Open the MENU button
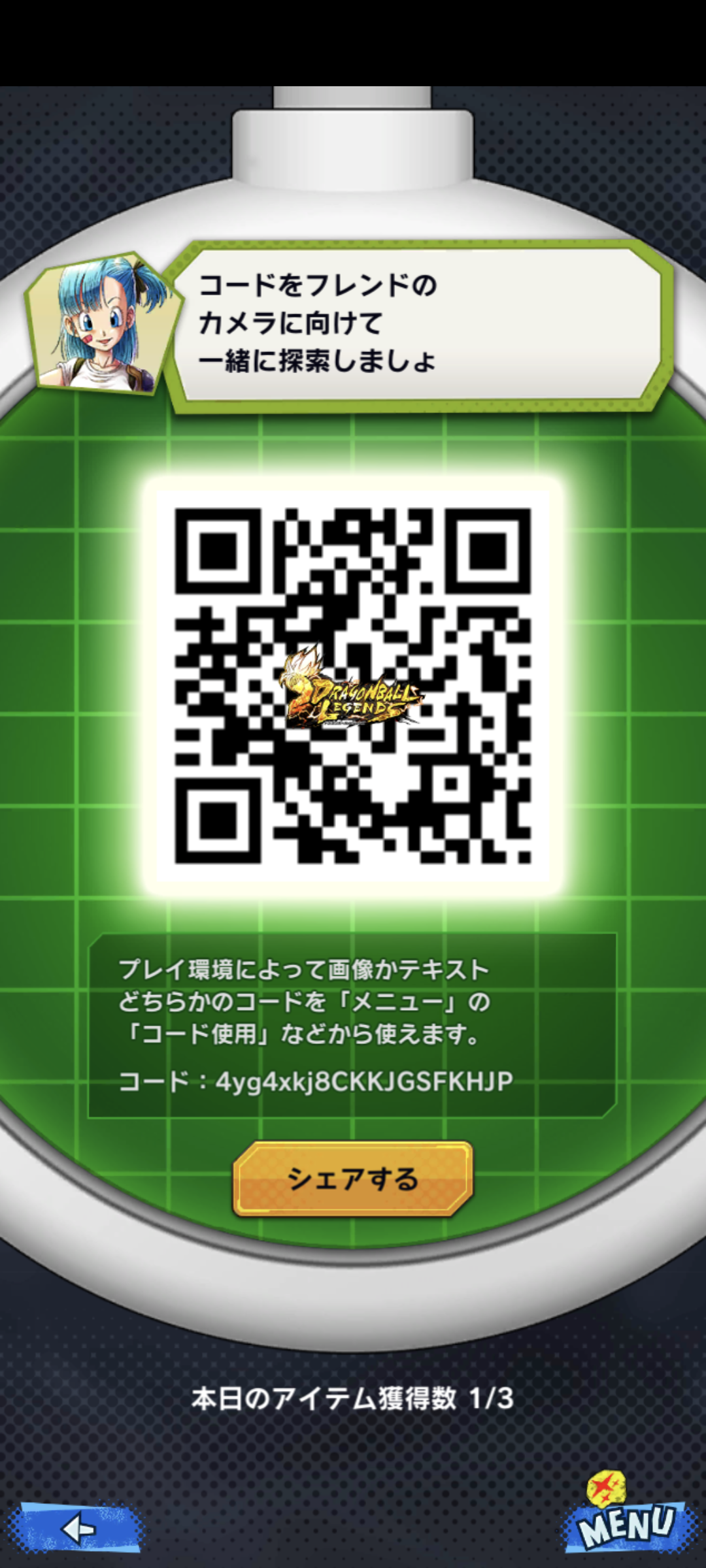Viewport: 706px width, 1568px height. click(628, 1516)
